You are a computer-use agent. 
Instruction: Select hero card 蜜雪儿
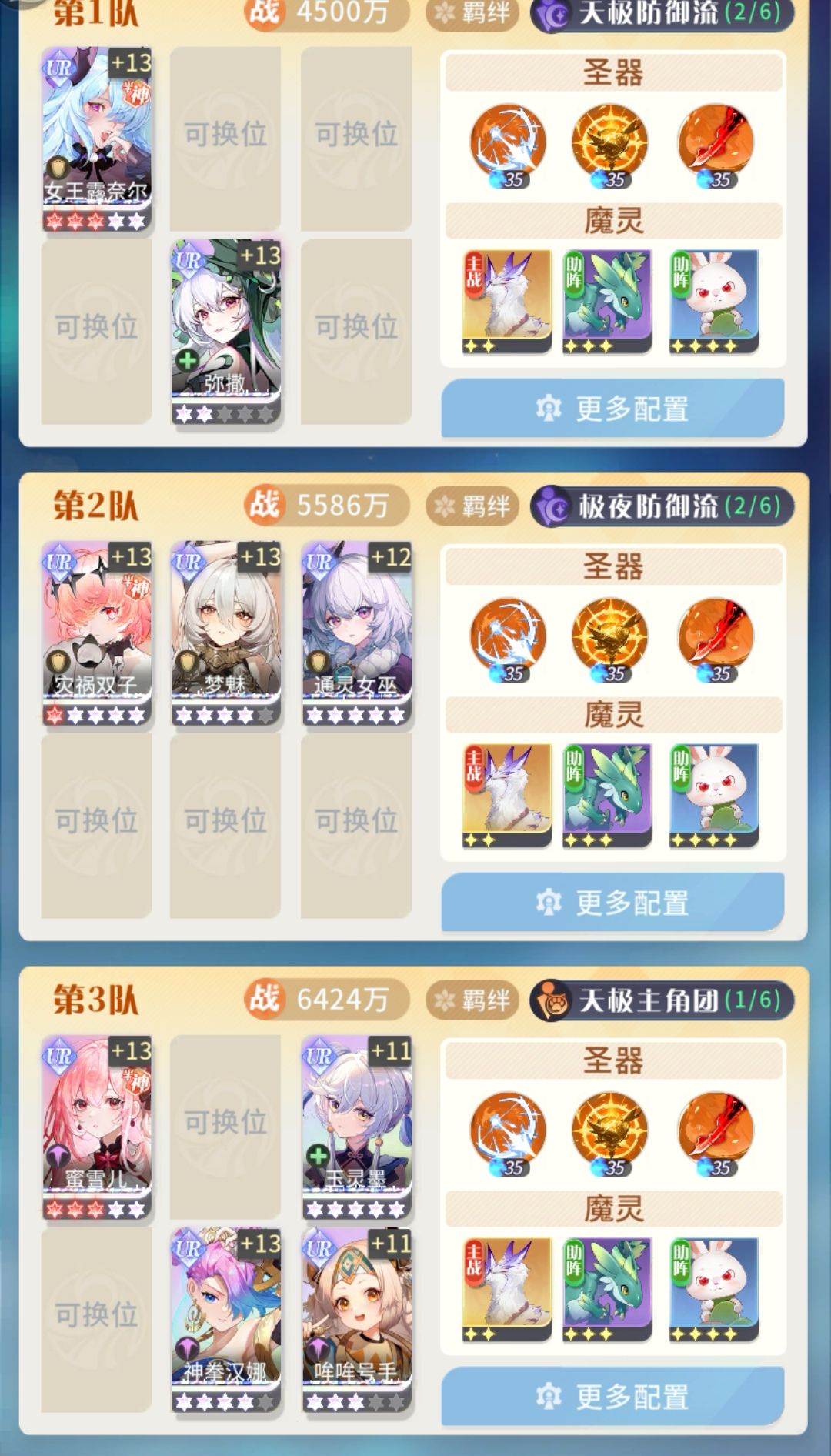click(96, 1127)
